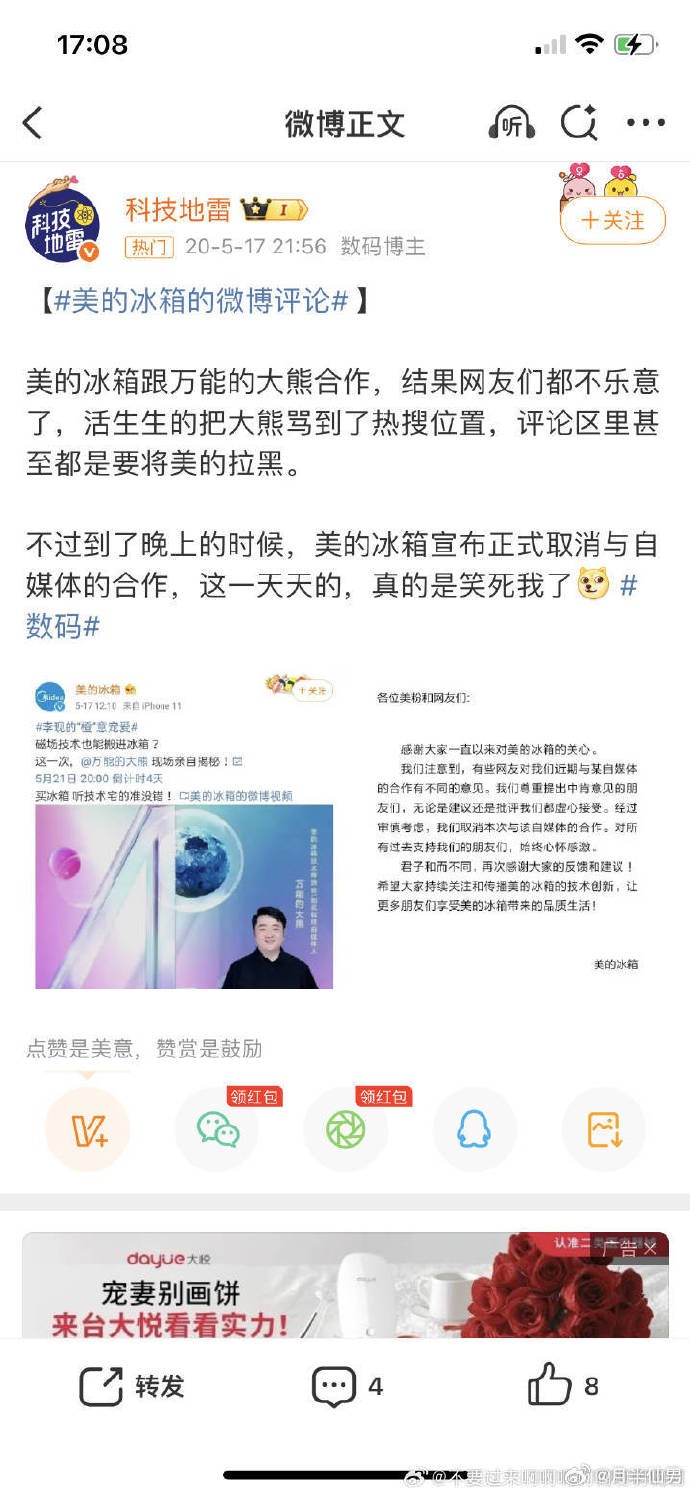Share to WeChat Moments green icon
690x1493 pixels.
pos(346,1130)
